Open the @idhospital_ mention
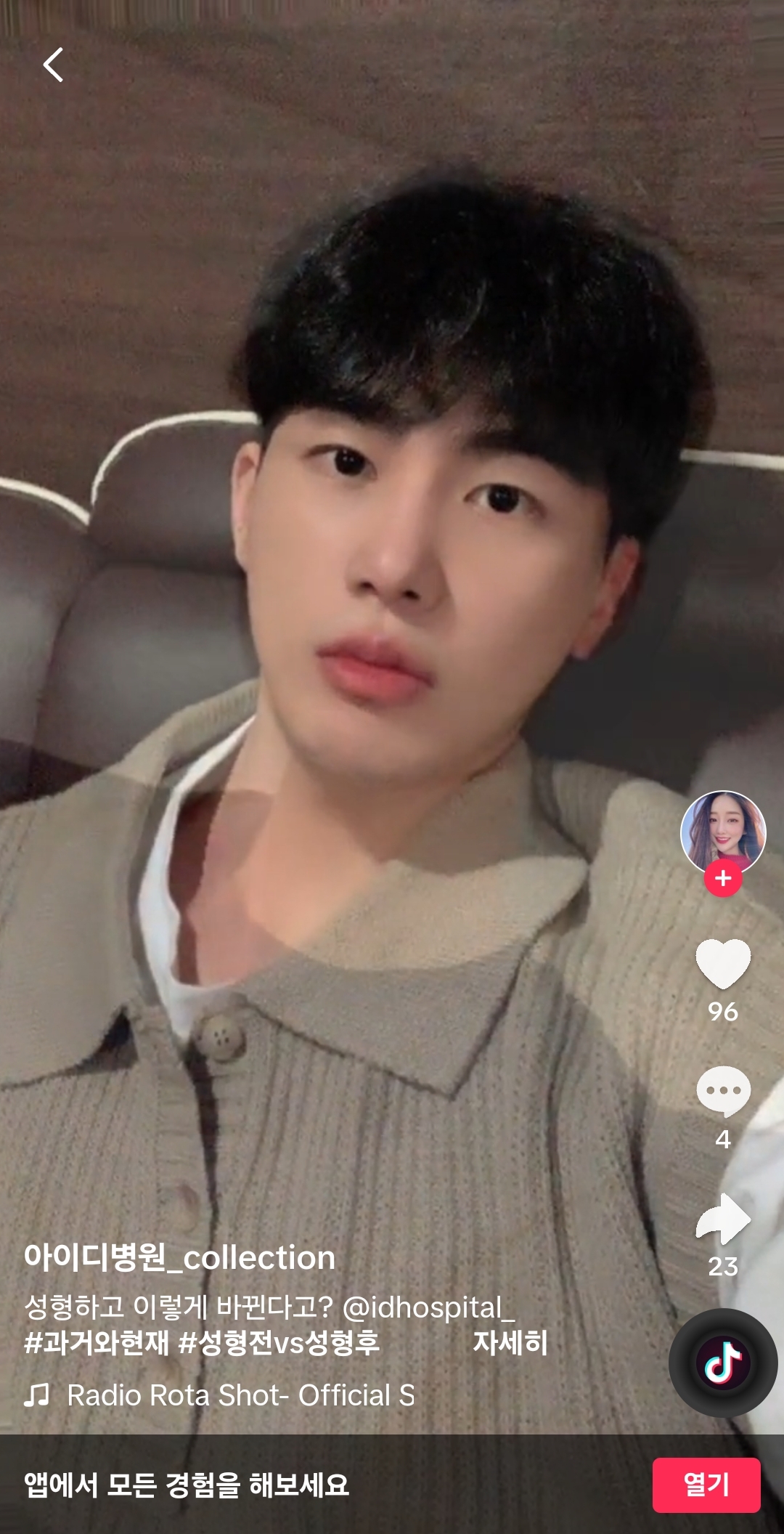Image resolution: width=784 pixels, height=1534 pixels. [428, 1307]
